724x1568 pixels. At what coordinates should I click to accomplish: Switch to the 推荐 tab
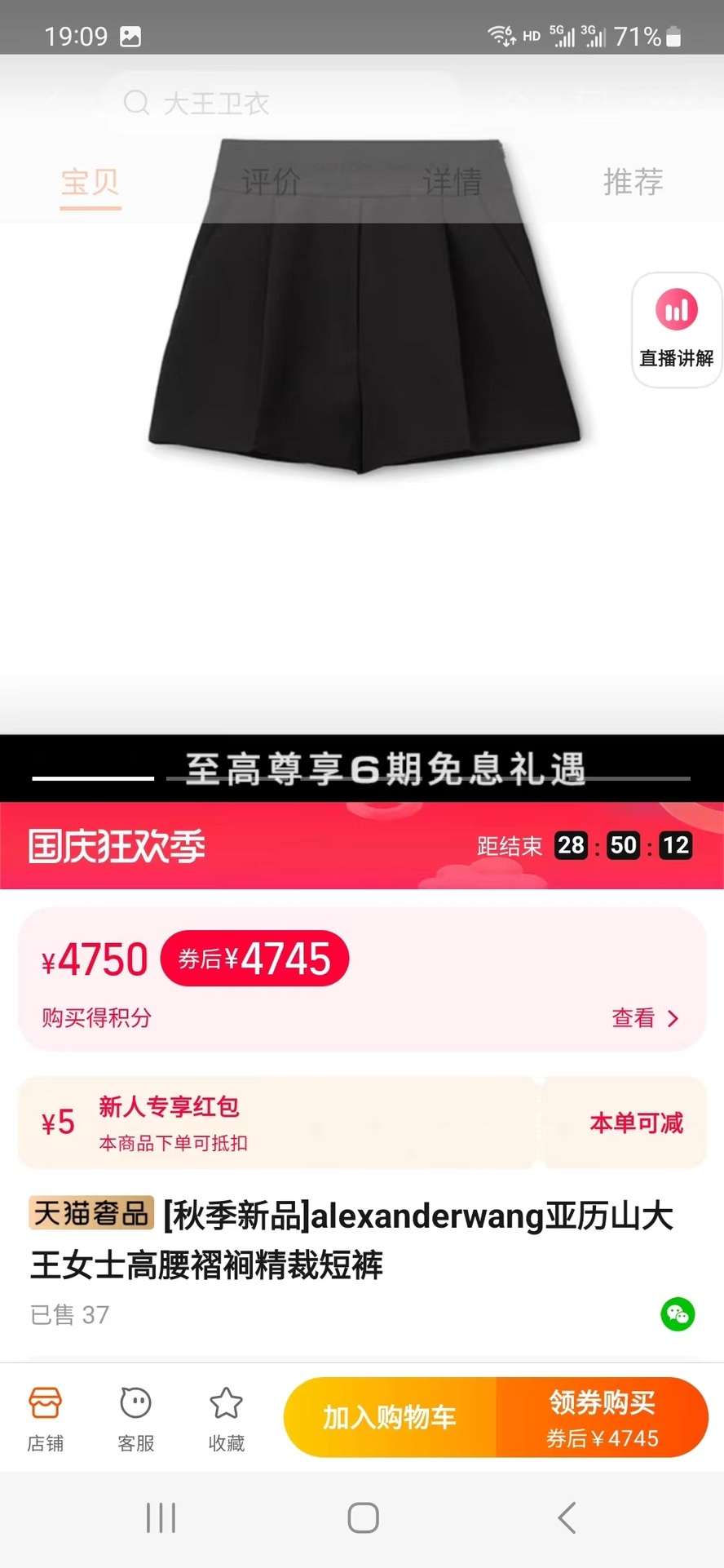click(633, 182)
